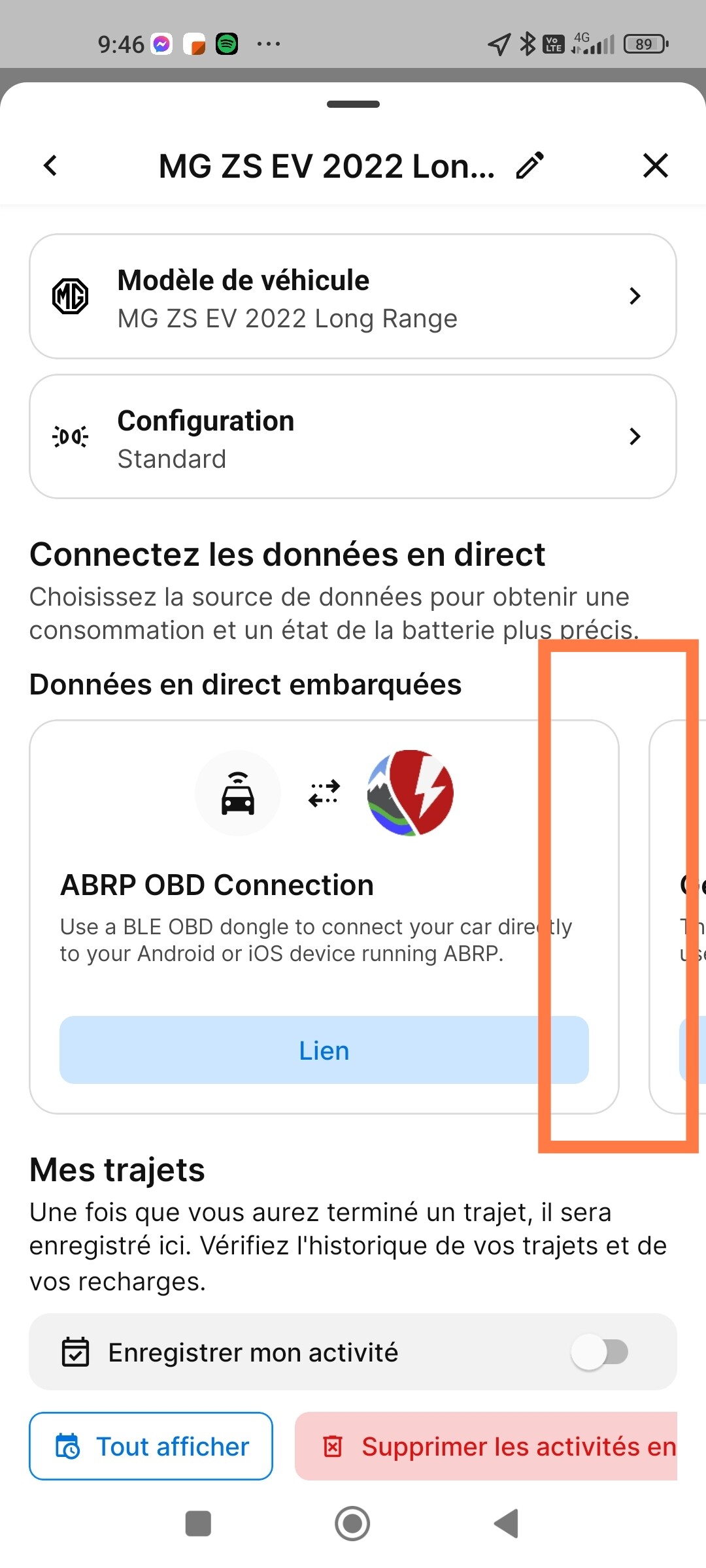Open recent apps from navigation bar

[x=198, y=1524]
